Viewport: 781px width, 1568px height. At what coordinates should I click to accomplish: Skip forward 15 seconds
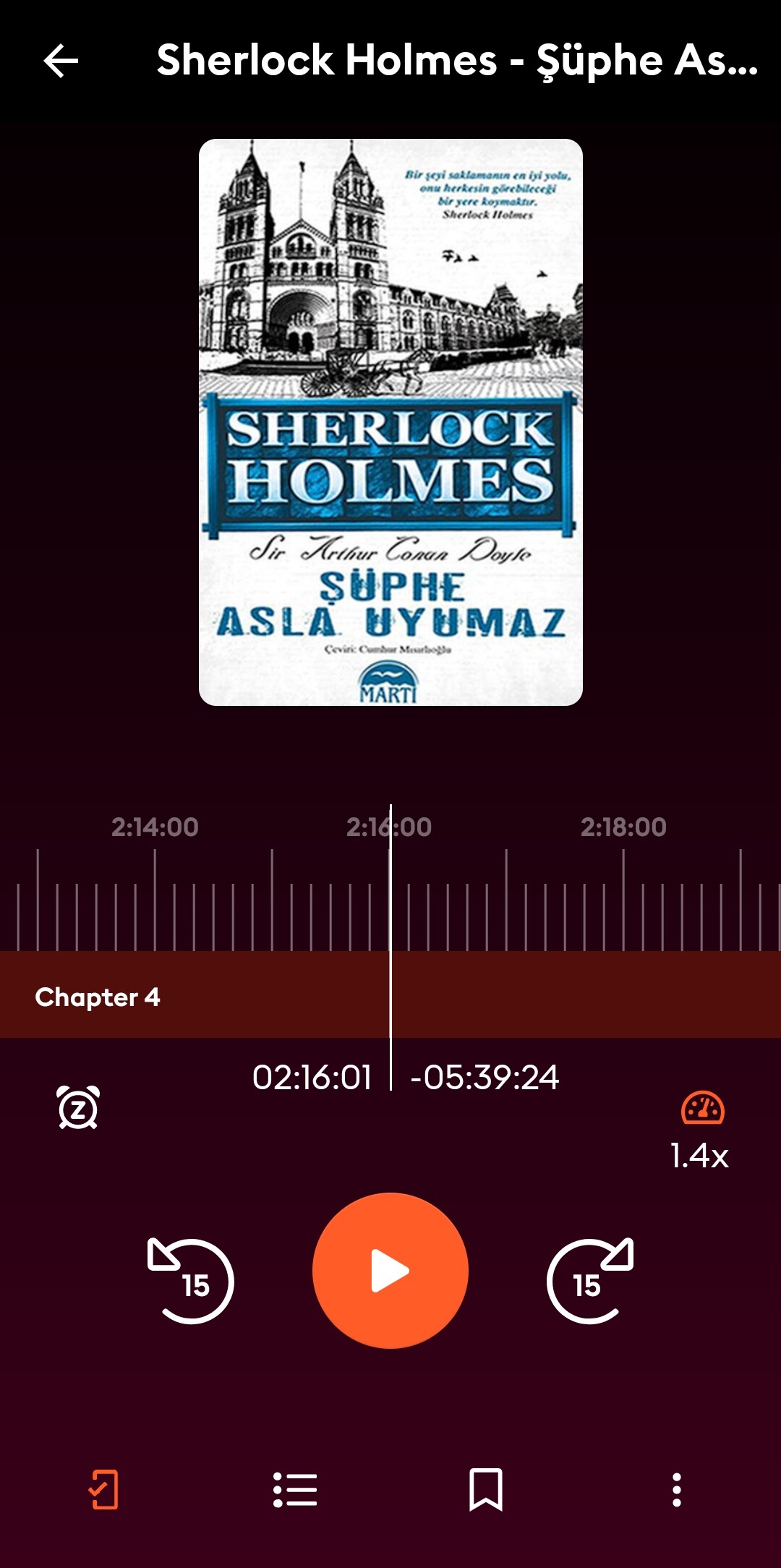[x=590, y=1280]
